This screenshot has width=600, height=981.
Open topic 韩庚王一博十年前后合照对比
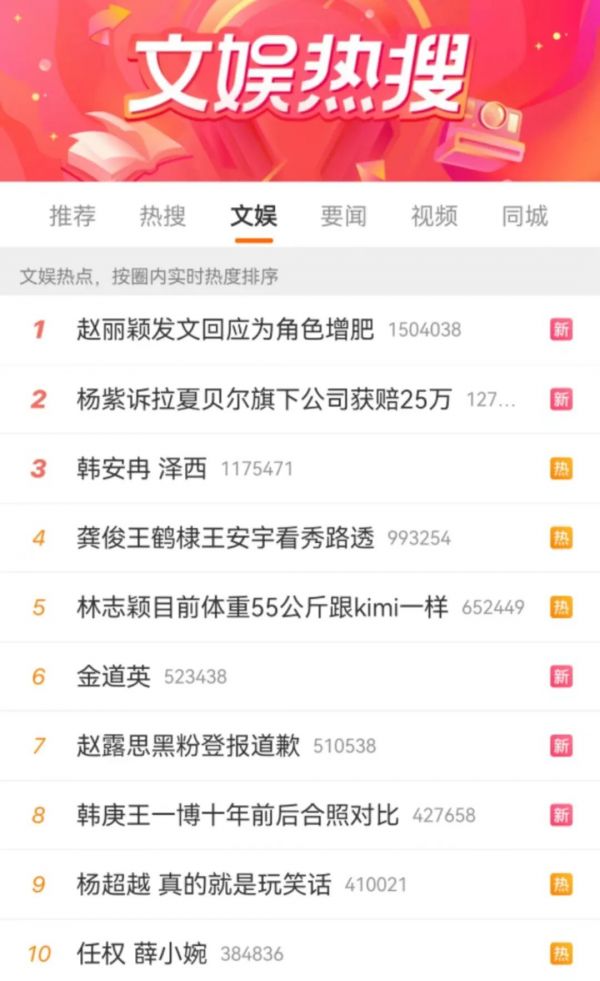coord(300,815)
